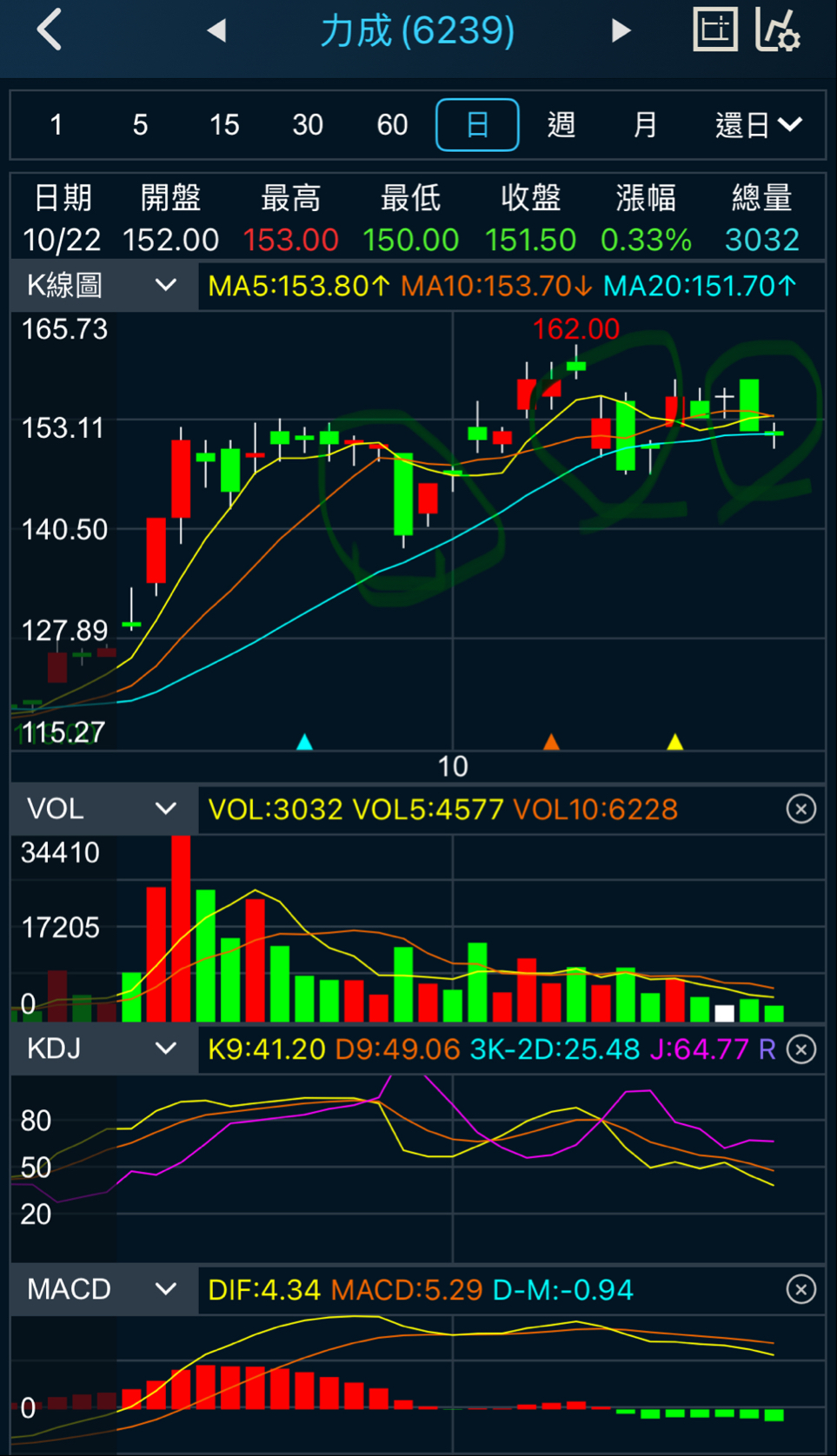Open the crosshair layout icon
The height and width of the screenshot is (1456, 837).
714,30
